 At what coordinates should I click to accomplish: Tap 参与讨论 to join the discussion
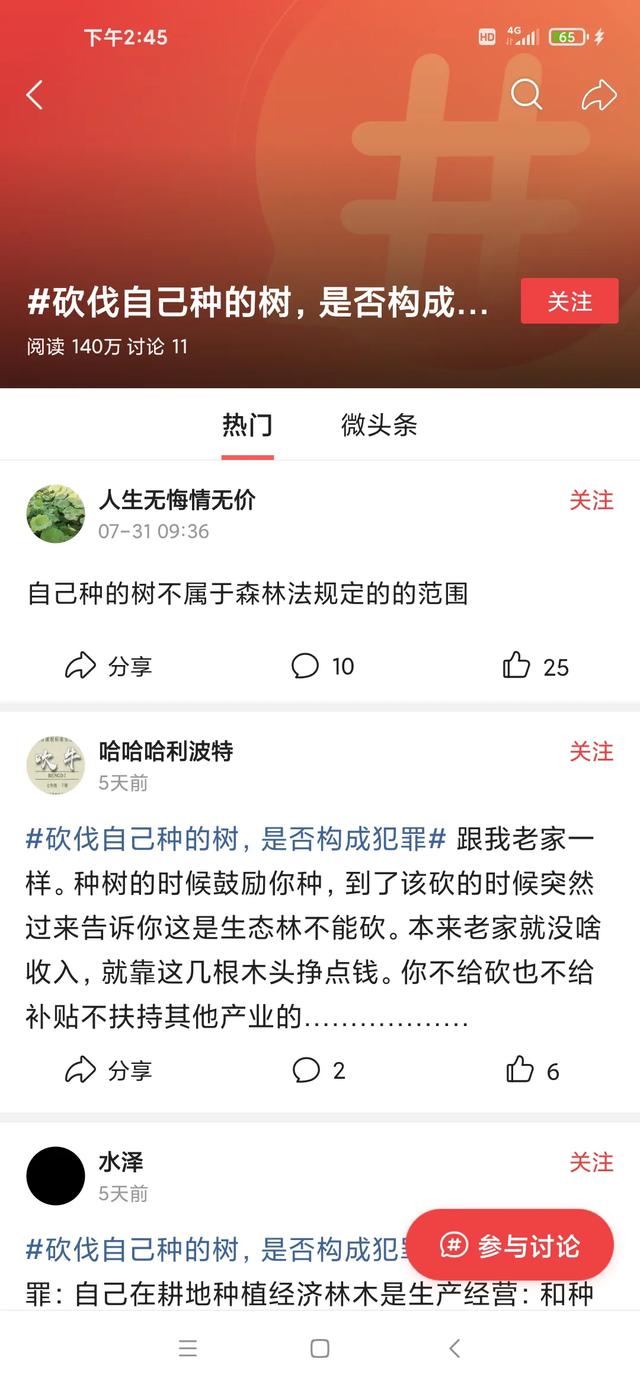coord(510,1246)
